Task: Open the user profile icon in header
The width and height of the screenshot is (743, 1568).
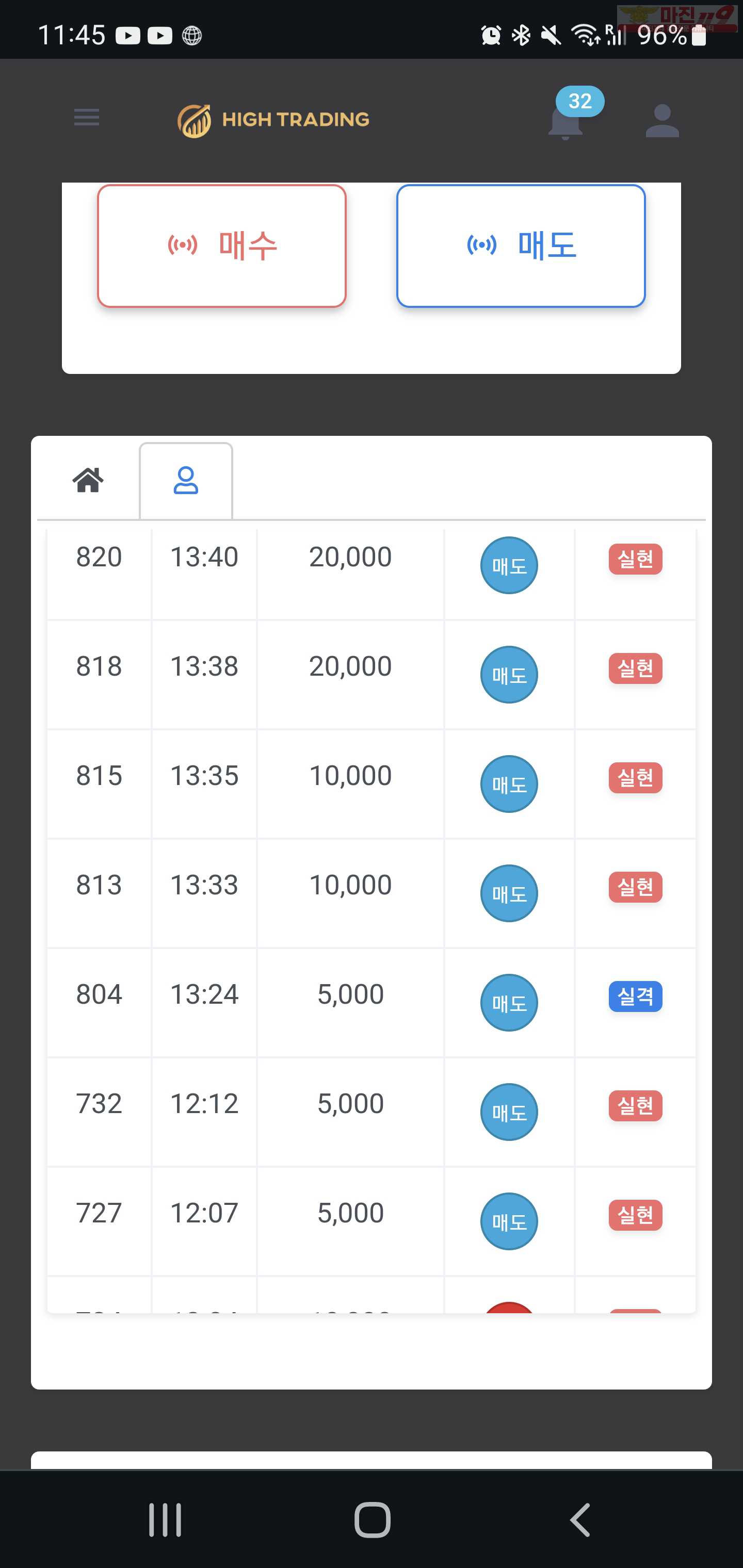Action: pos(662,121)
